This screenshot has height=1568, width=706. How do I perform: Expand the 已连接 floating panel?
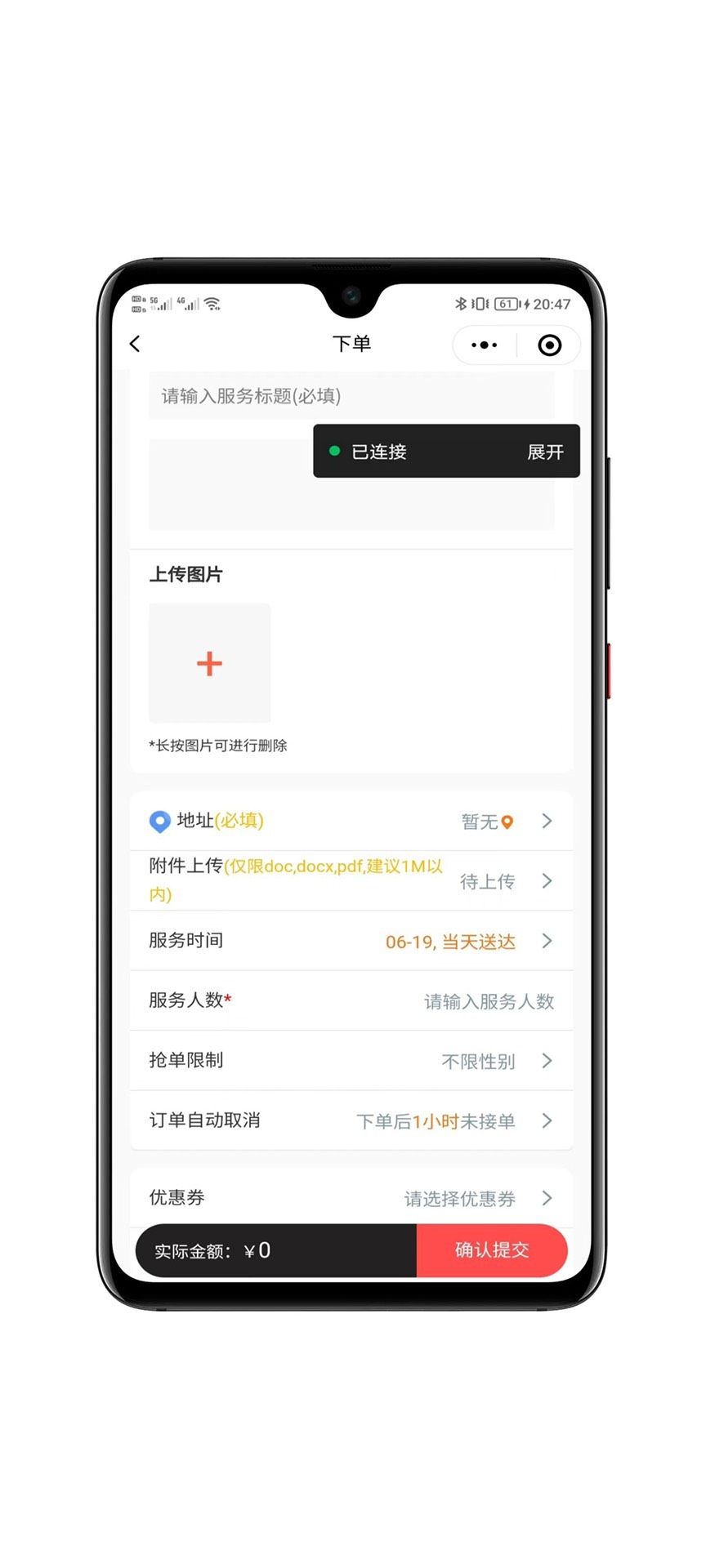pyautogui.click(x=545, y=452)
